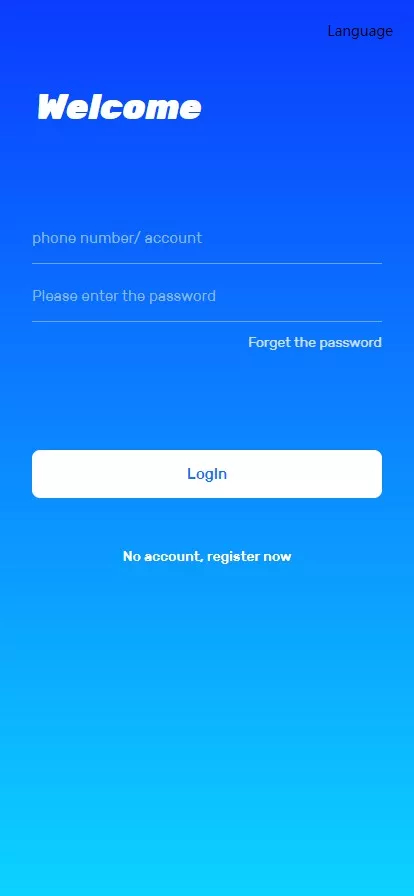The height and width of the screenshot is (896, 414).
Task: Open the Language selector
Action: tap(360, 31)
